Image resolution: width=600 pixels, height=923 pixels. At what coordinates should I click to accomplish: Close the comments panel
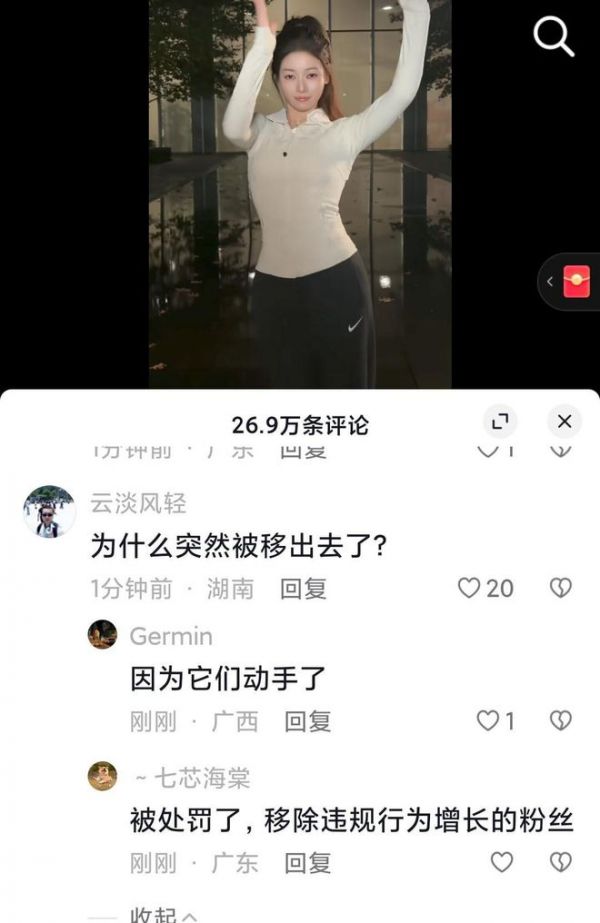[564, 422]
